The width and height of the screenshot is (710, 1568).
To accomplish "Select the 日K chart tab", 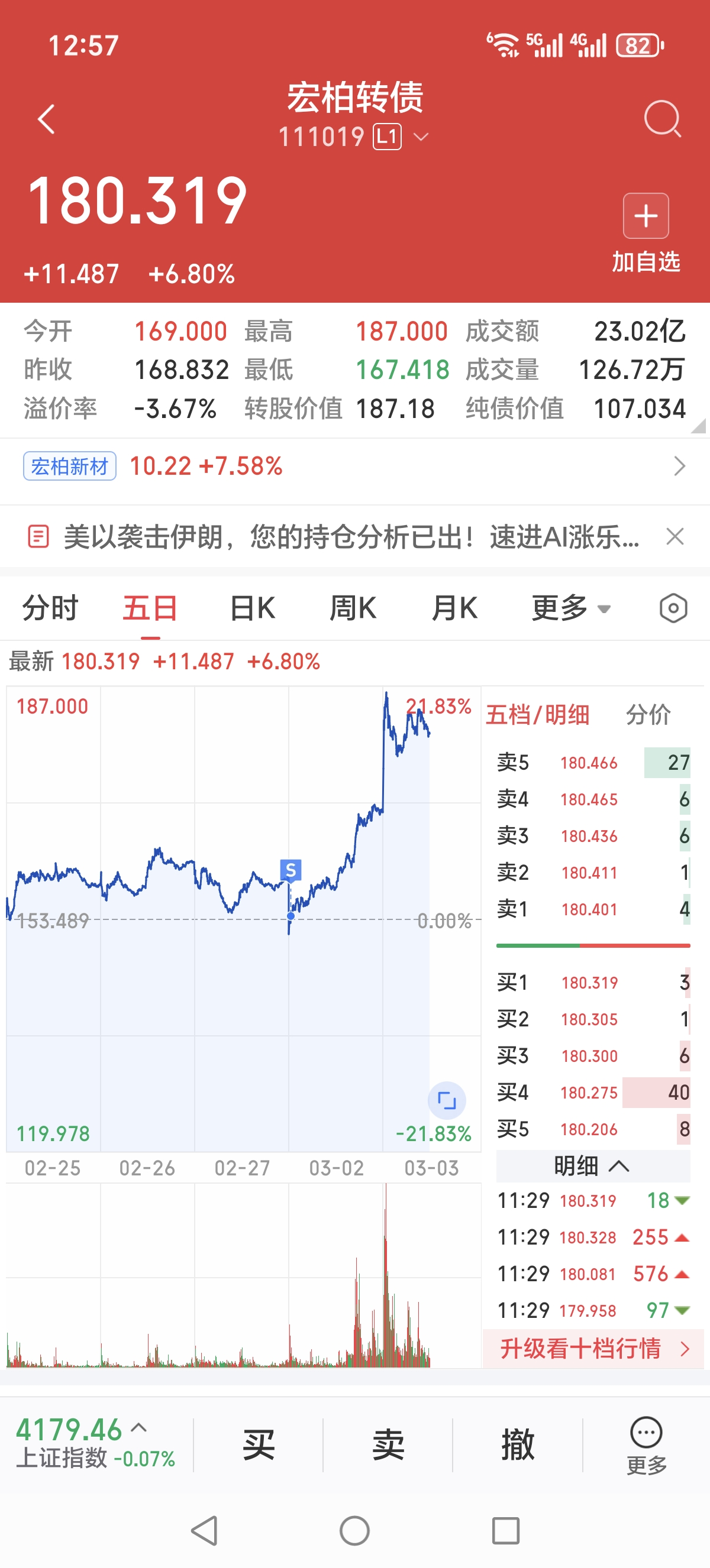I will click(252, 608).
